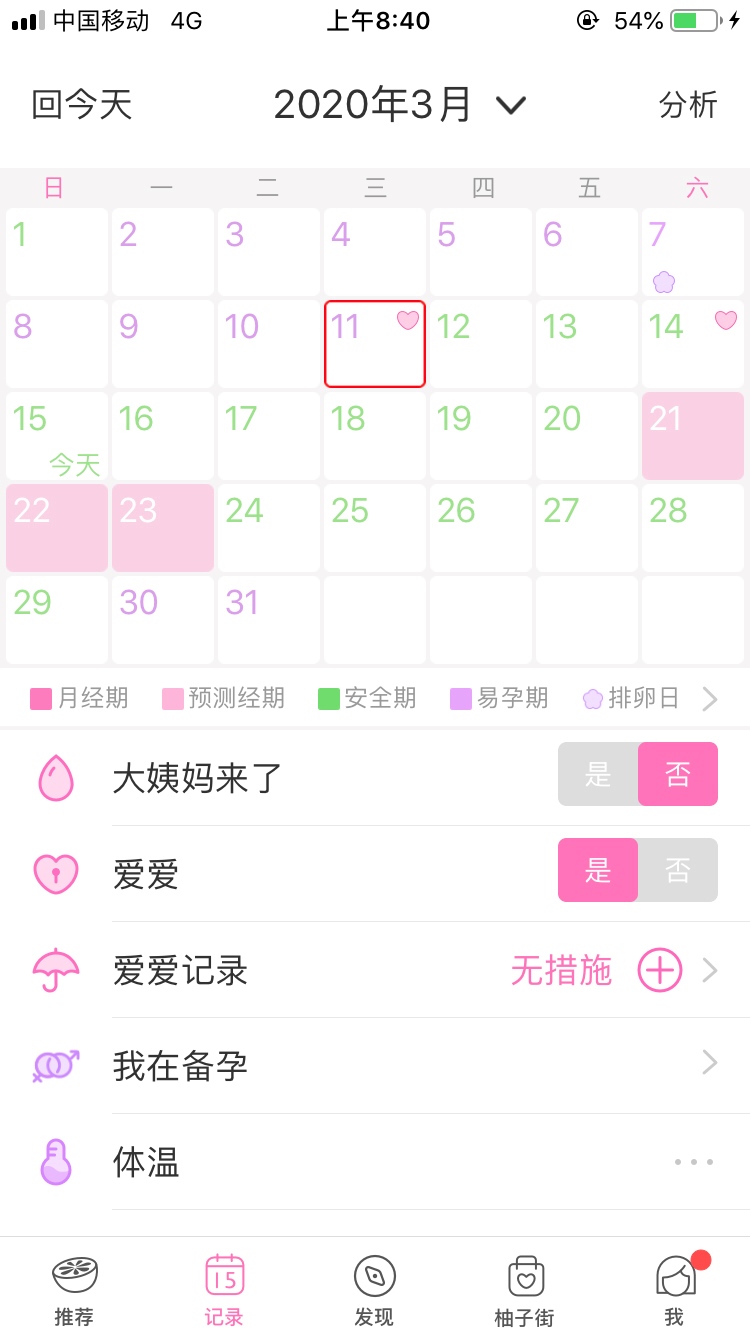The width and height of the screenshot is (750, 1334).
Task: Expand the calendar legend arrow
Action: [x=710, y=698]
